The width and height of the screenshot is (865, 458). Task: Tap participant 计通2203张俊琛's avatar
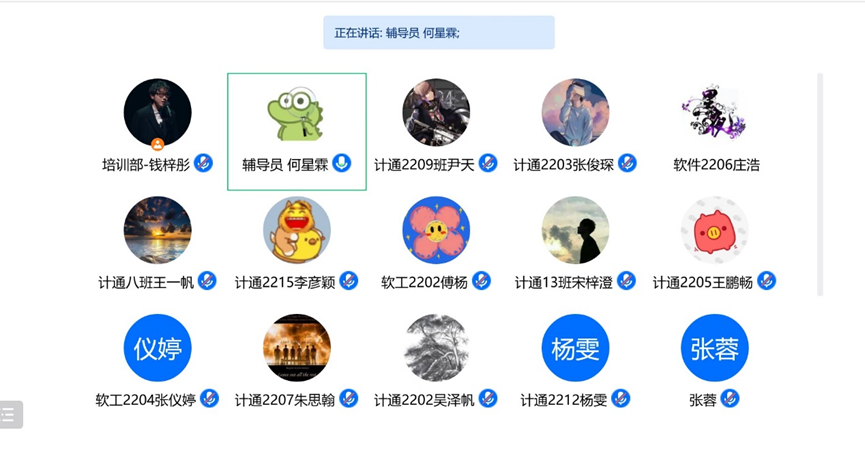[575, 114]
